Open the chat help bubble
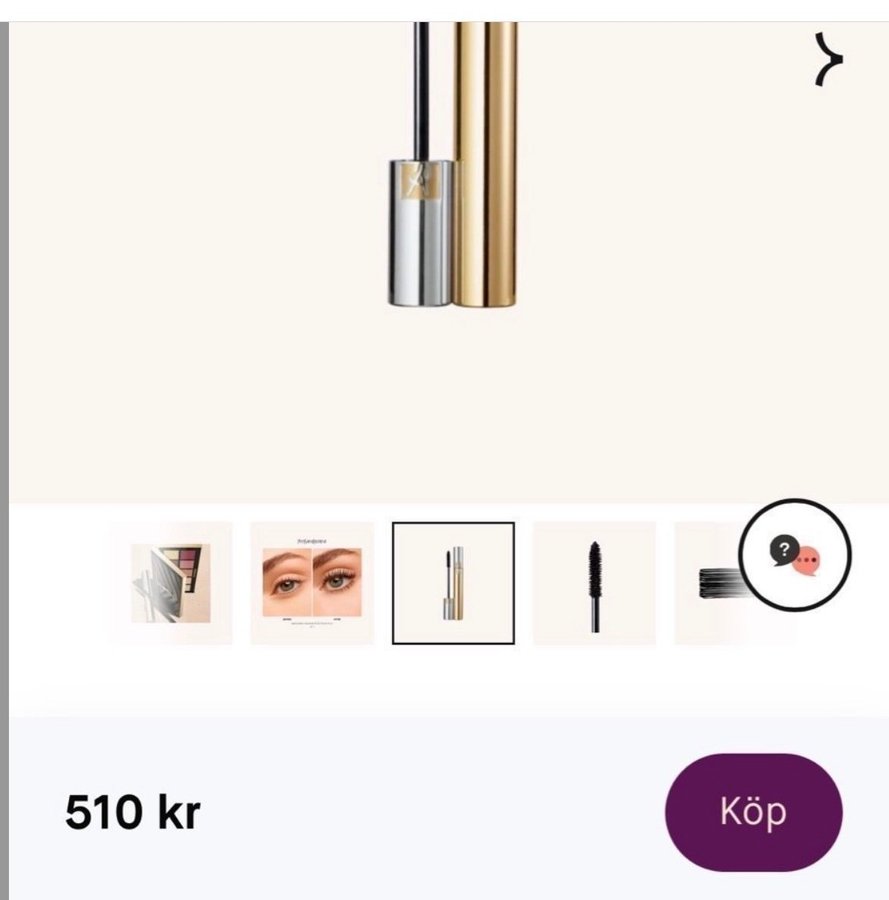 [795, 554]
